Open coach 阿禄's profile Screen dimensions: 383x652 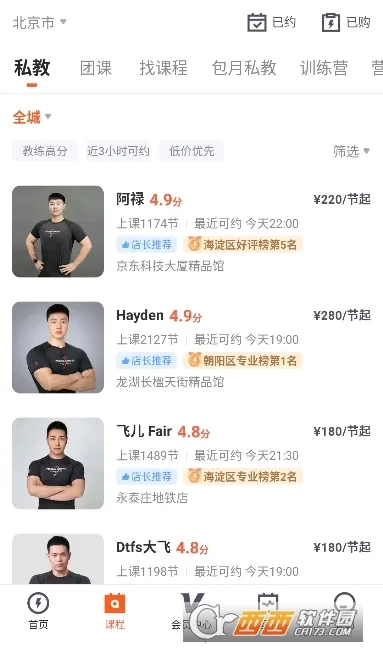coord(191,231)
